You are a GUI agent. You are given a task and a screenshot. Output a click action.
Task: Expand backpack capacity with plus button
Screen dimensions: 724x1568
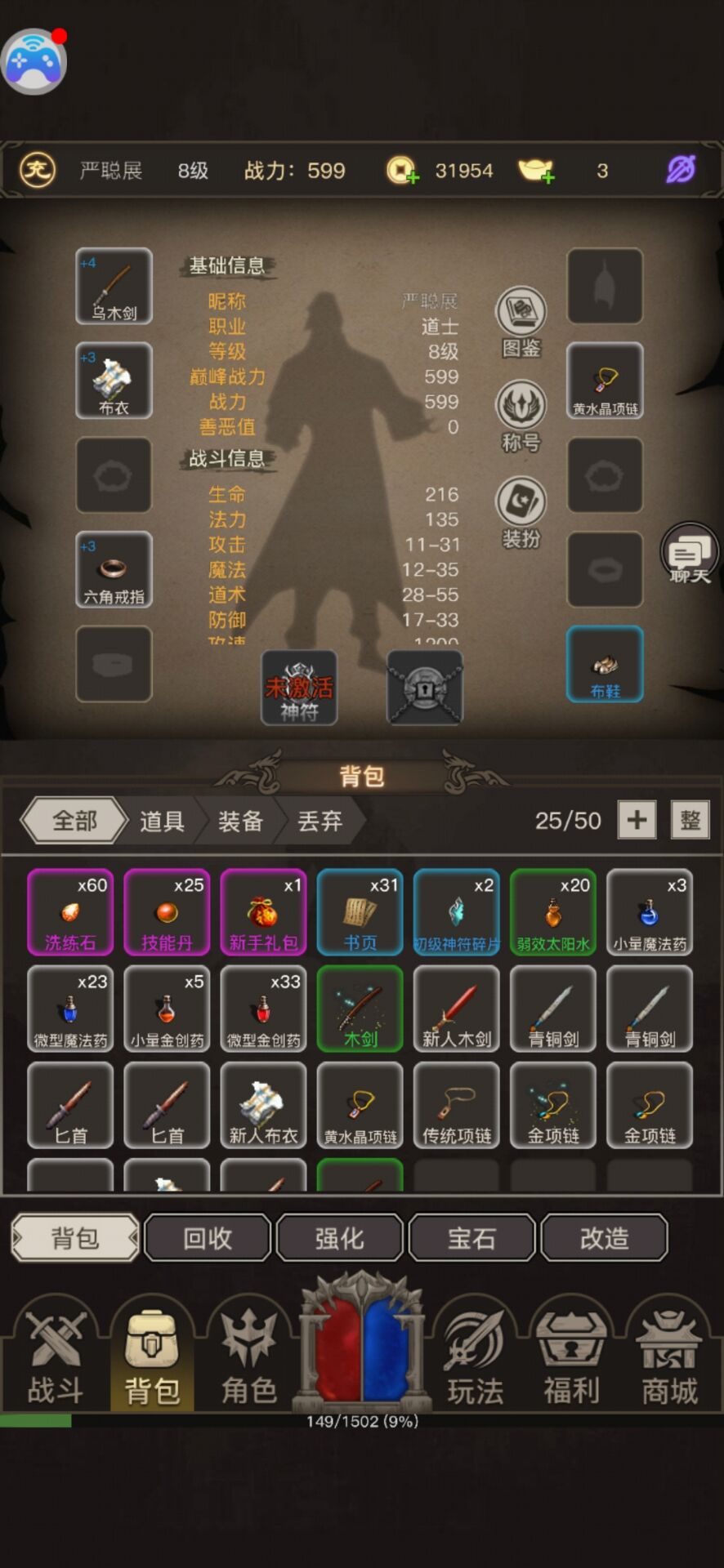point(637,820)
